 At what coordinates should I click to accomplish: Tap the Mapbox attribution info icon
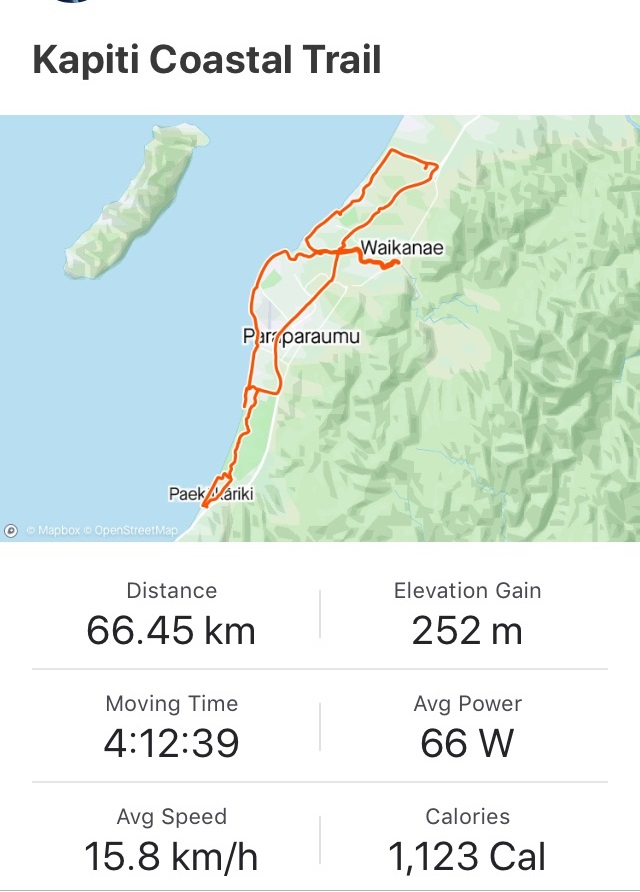point(11,530)
